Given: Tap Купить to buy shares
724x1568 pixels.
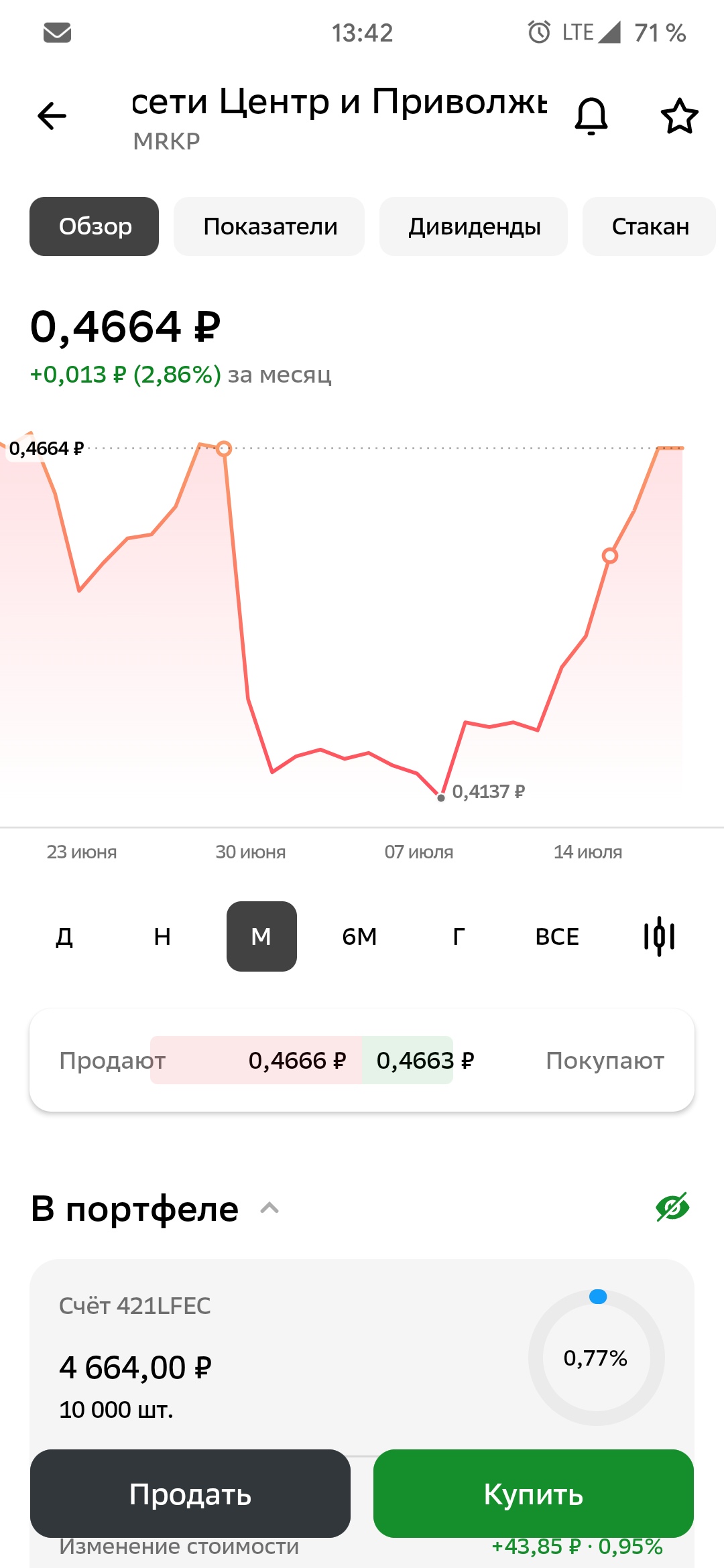Looking at the screenshot, I should (x=534, y=1494).
